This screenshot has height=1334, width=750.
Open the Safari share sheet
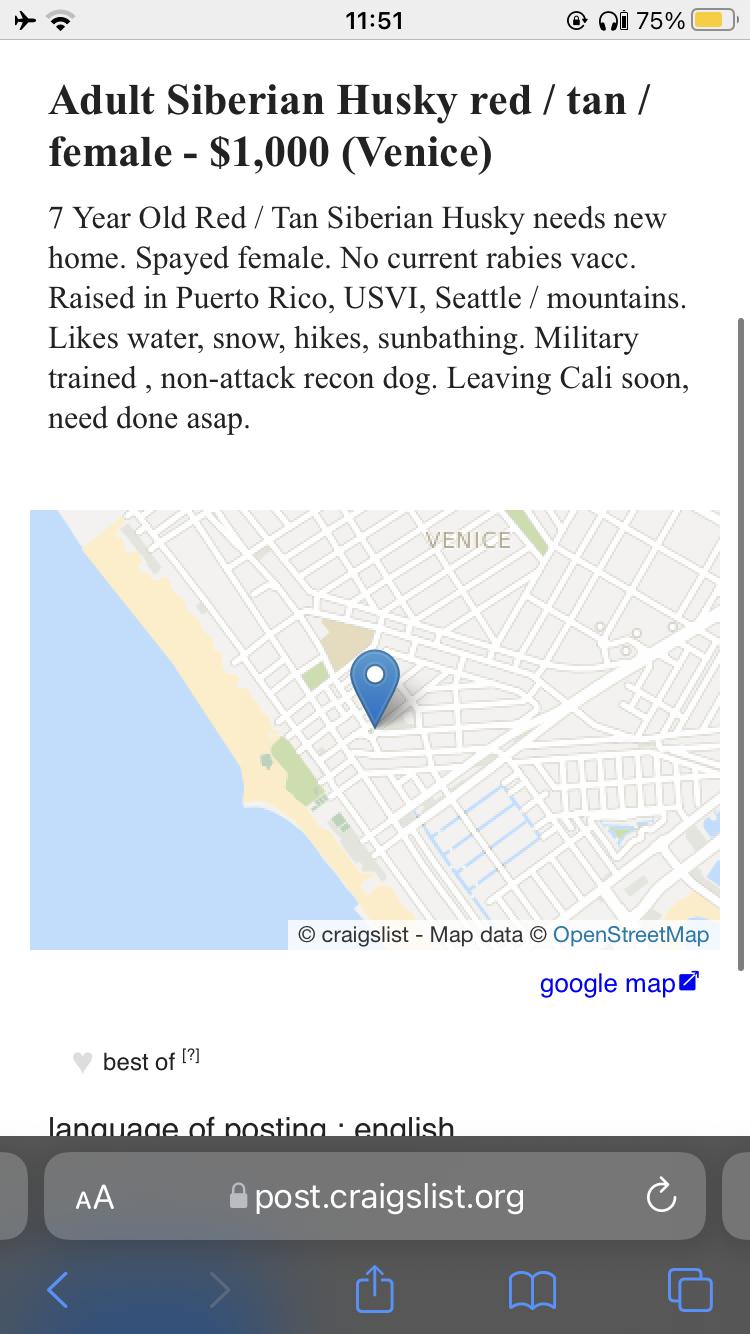[x=375, y=1288]
